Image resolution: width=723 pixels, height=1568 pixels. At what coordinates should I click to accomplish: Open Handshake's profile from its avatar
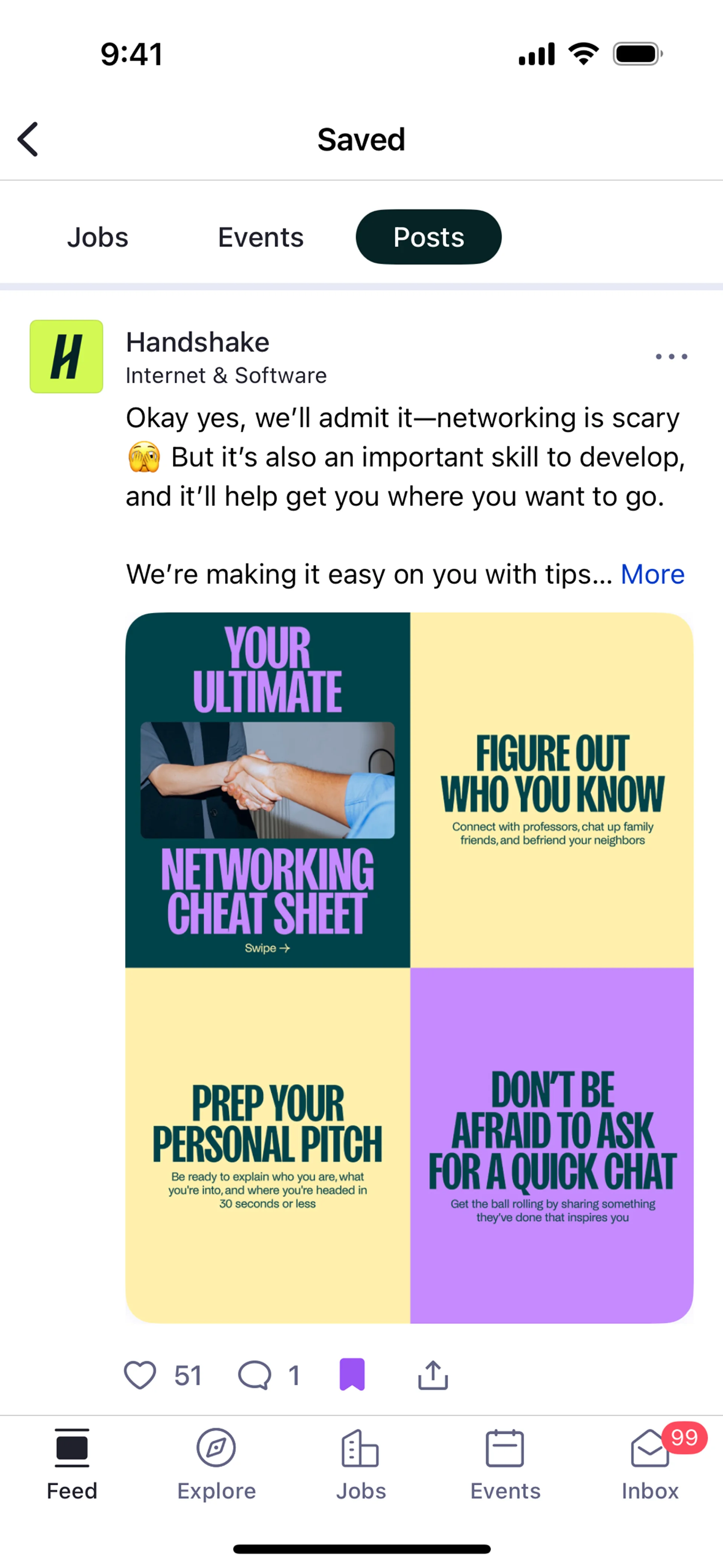(66, 357)
